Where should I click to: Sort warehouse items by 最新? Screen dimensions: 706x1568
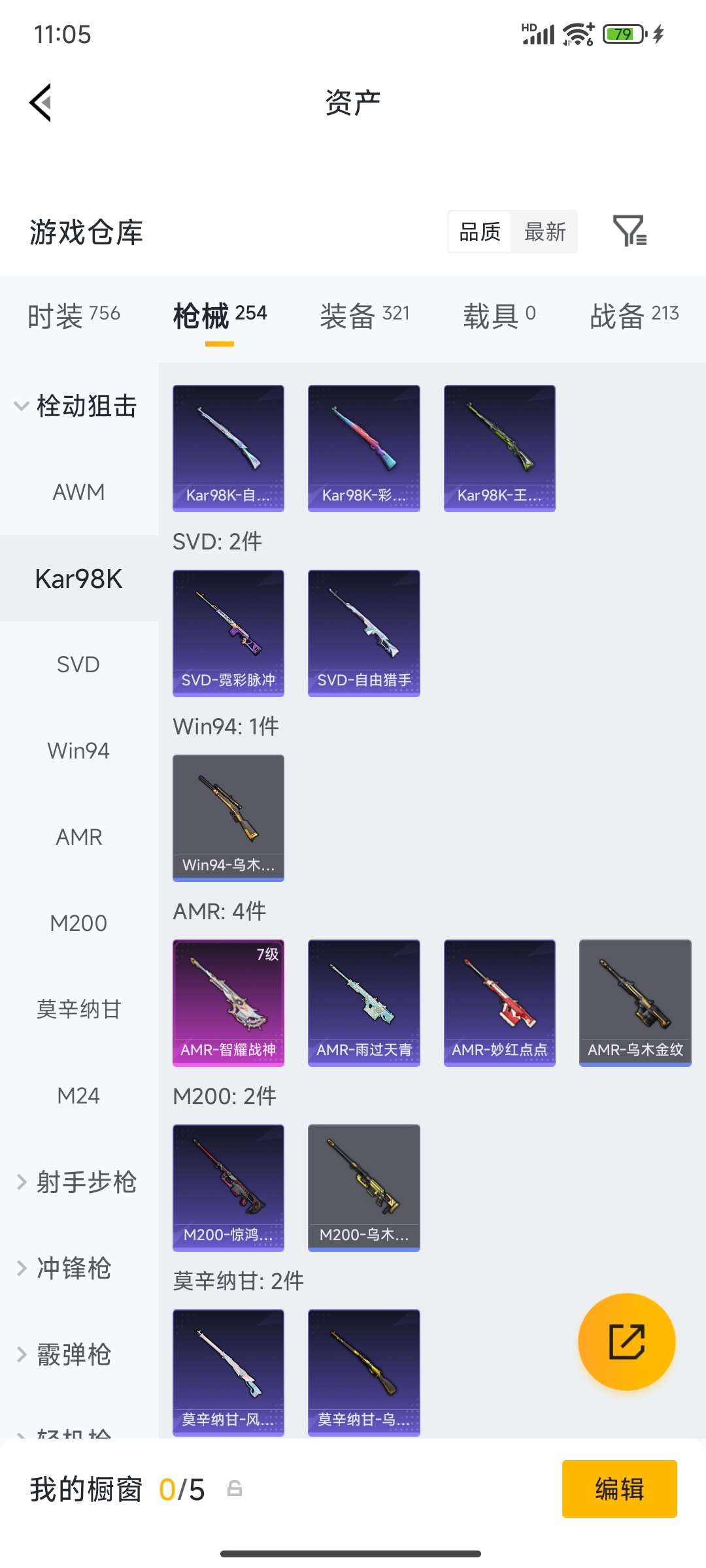(545, 232)
